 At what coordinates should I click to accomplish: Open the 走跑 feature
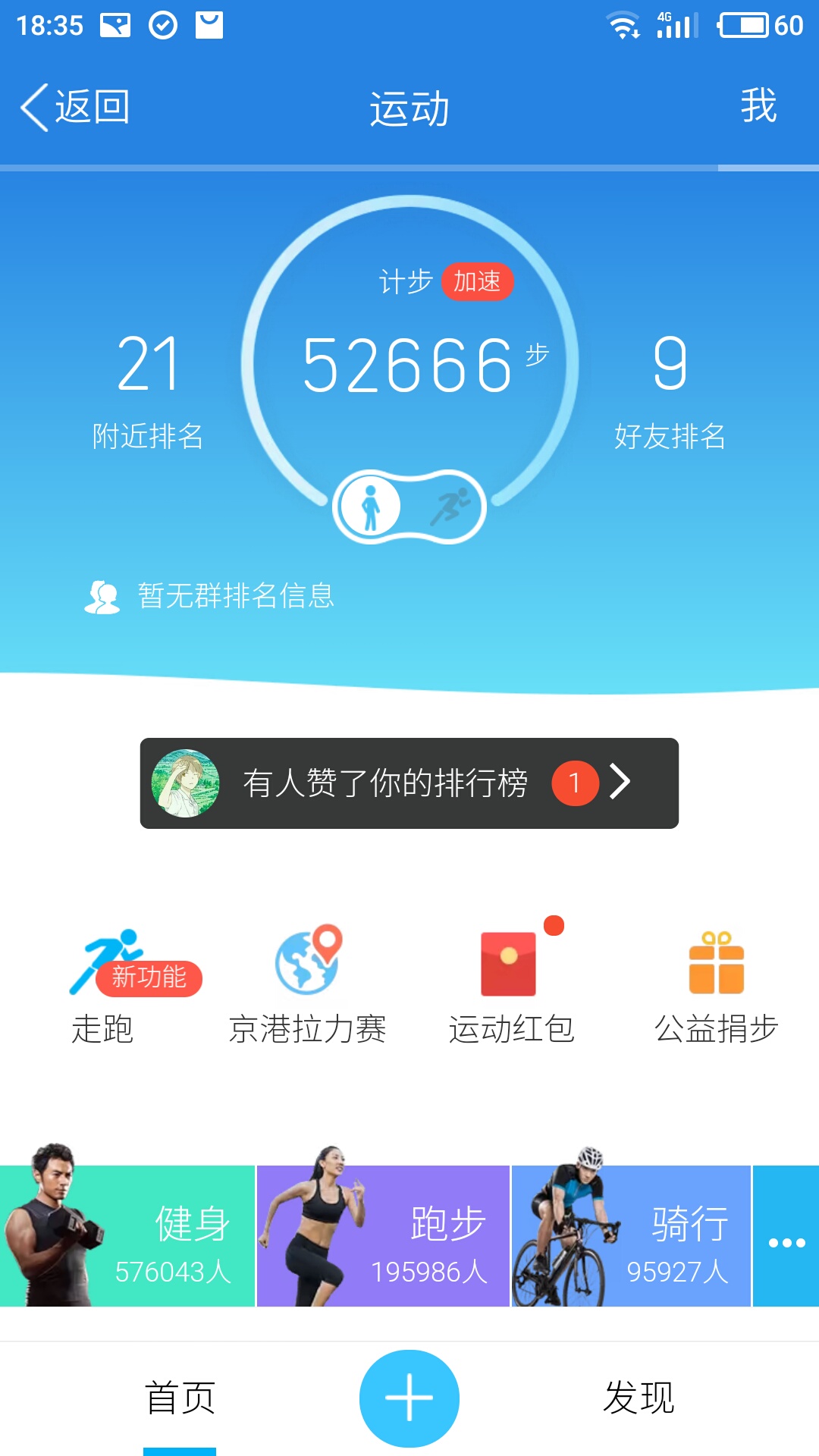point(103,986)
